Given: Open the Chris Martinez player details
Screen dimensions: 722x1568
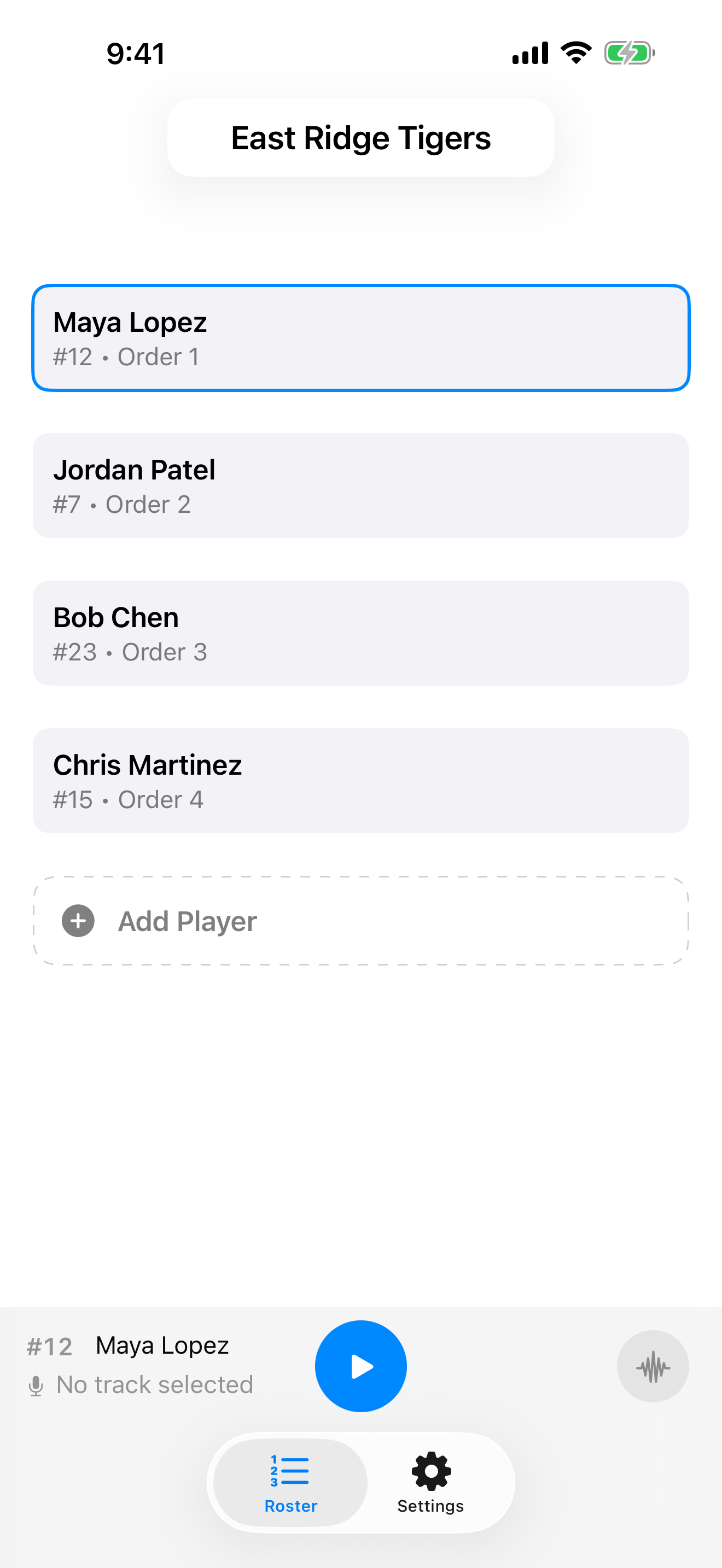Looking at the screenshot, I should (360, 780).
